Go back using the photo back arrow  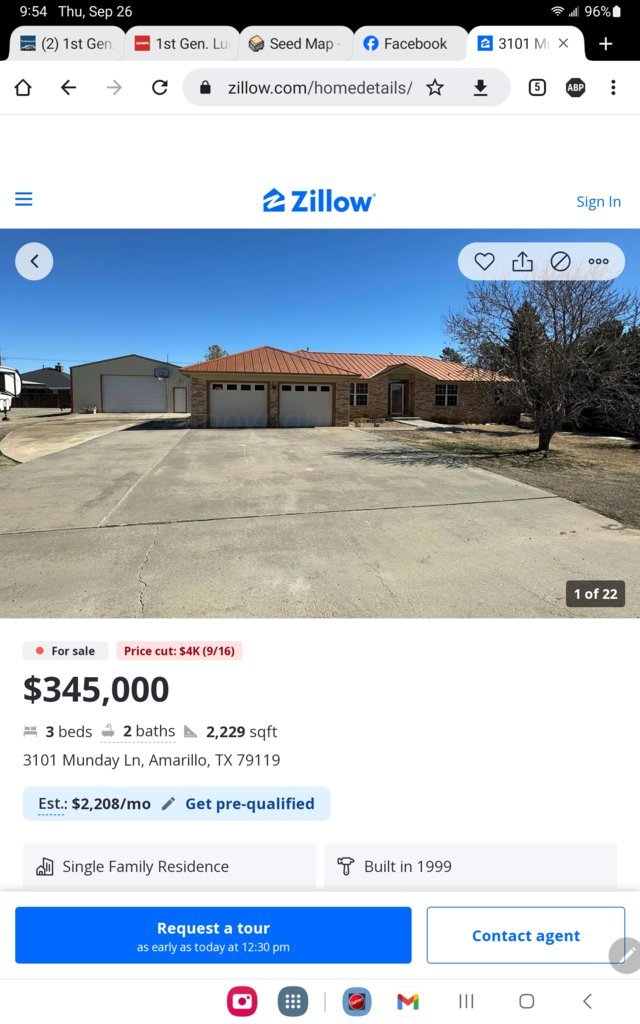click(34, 261)
